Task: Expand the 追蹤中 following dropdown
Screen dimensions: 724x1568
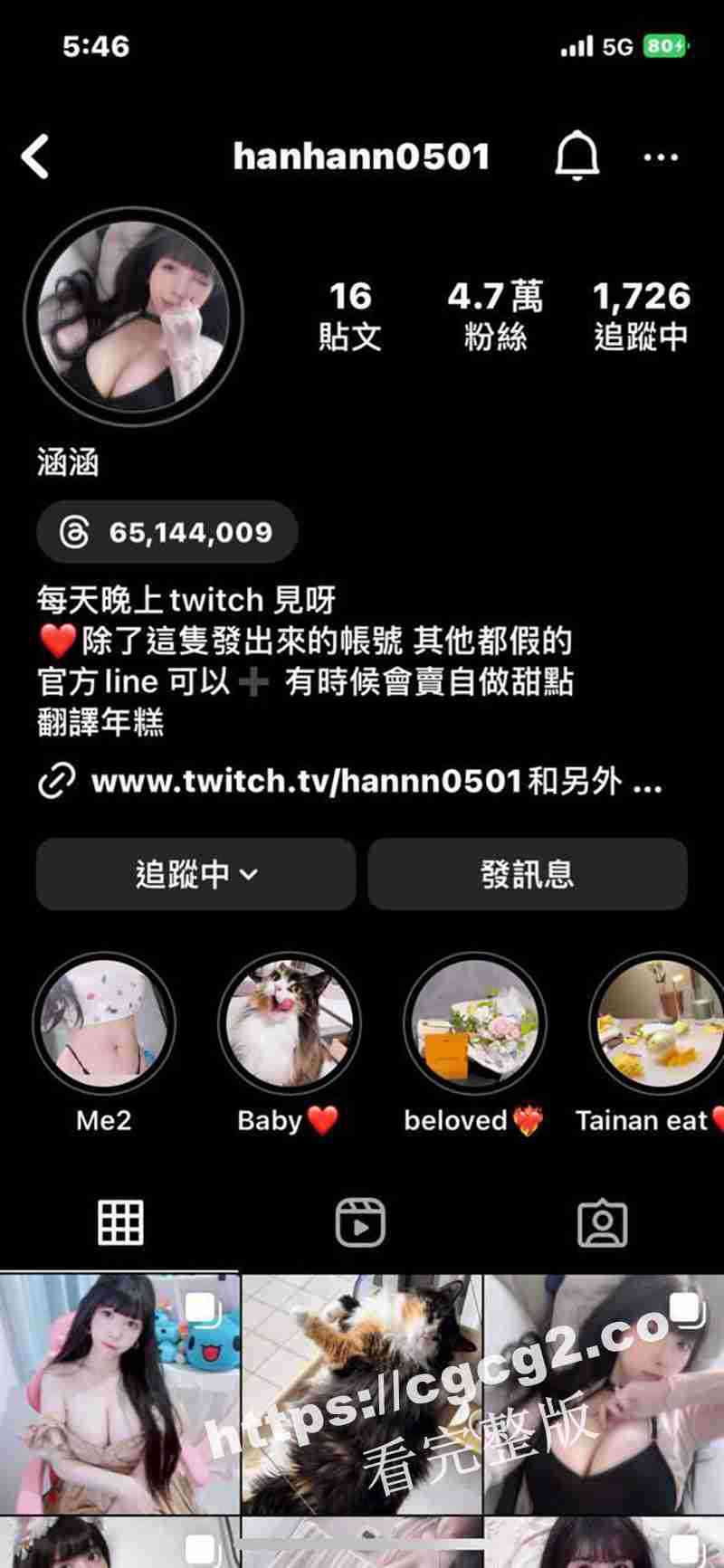Action: (x=195, y=874)
